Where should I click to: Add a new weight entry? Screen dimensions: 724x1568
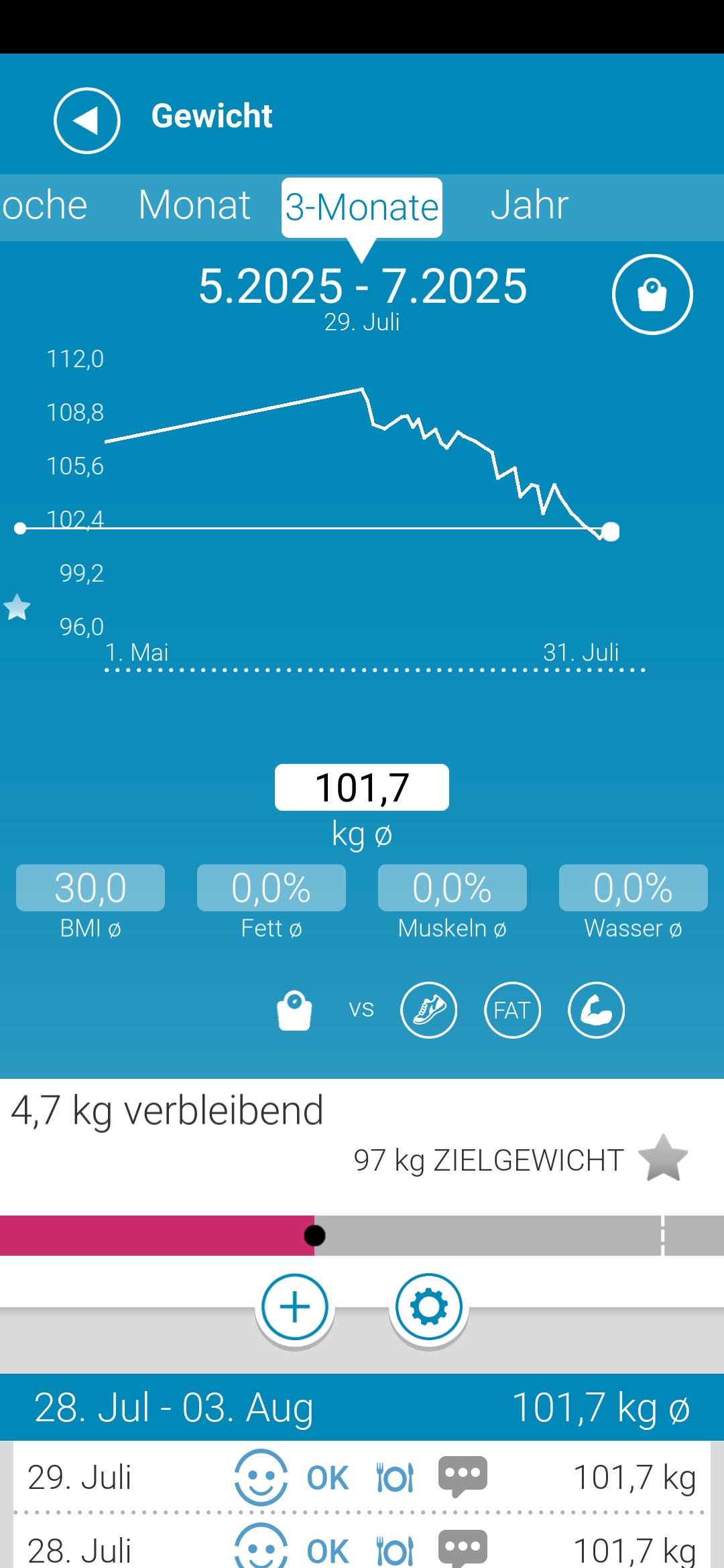click(x=294, y=1307)
